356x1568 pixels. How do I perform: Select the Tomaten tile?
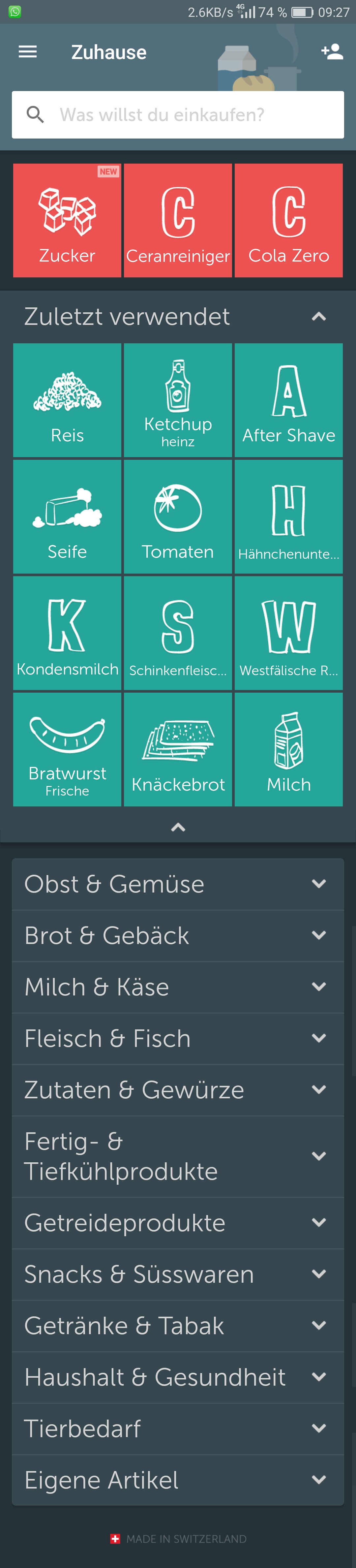pos(178,516)
